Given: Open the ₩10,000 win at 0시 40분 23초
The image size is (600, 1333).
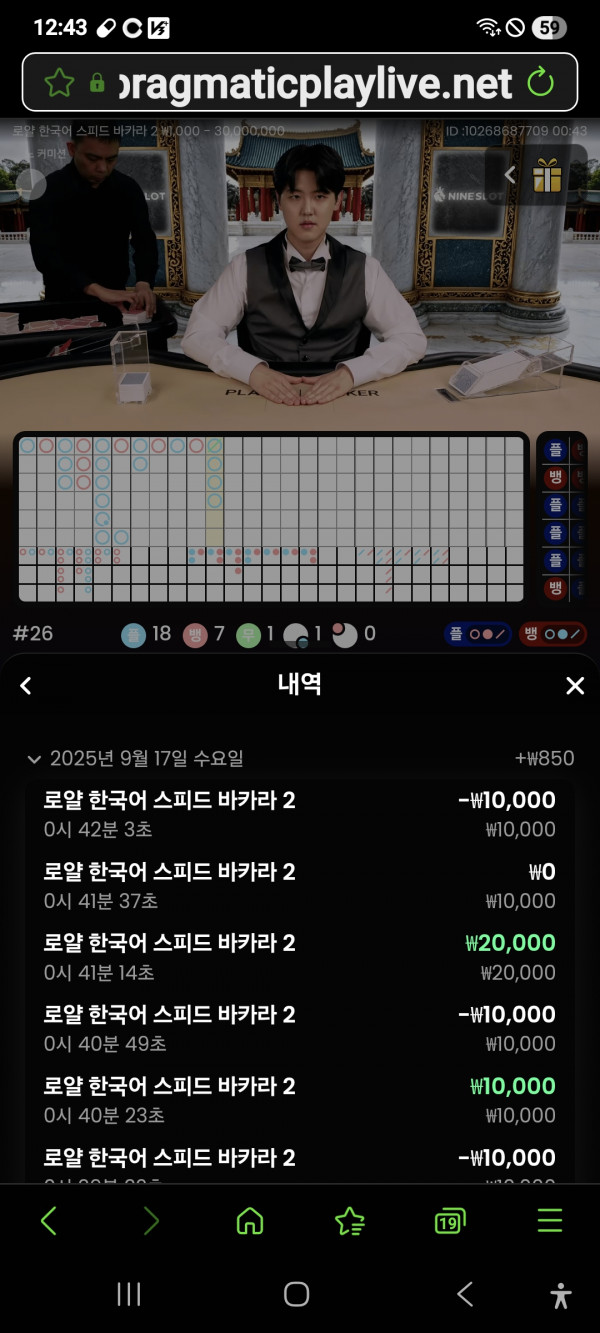Looking at the screenshot, I should [x=299, y=1100].
